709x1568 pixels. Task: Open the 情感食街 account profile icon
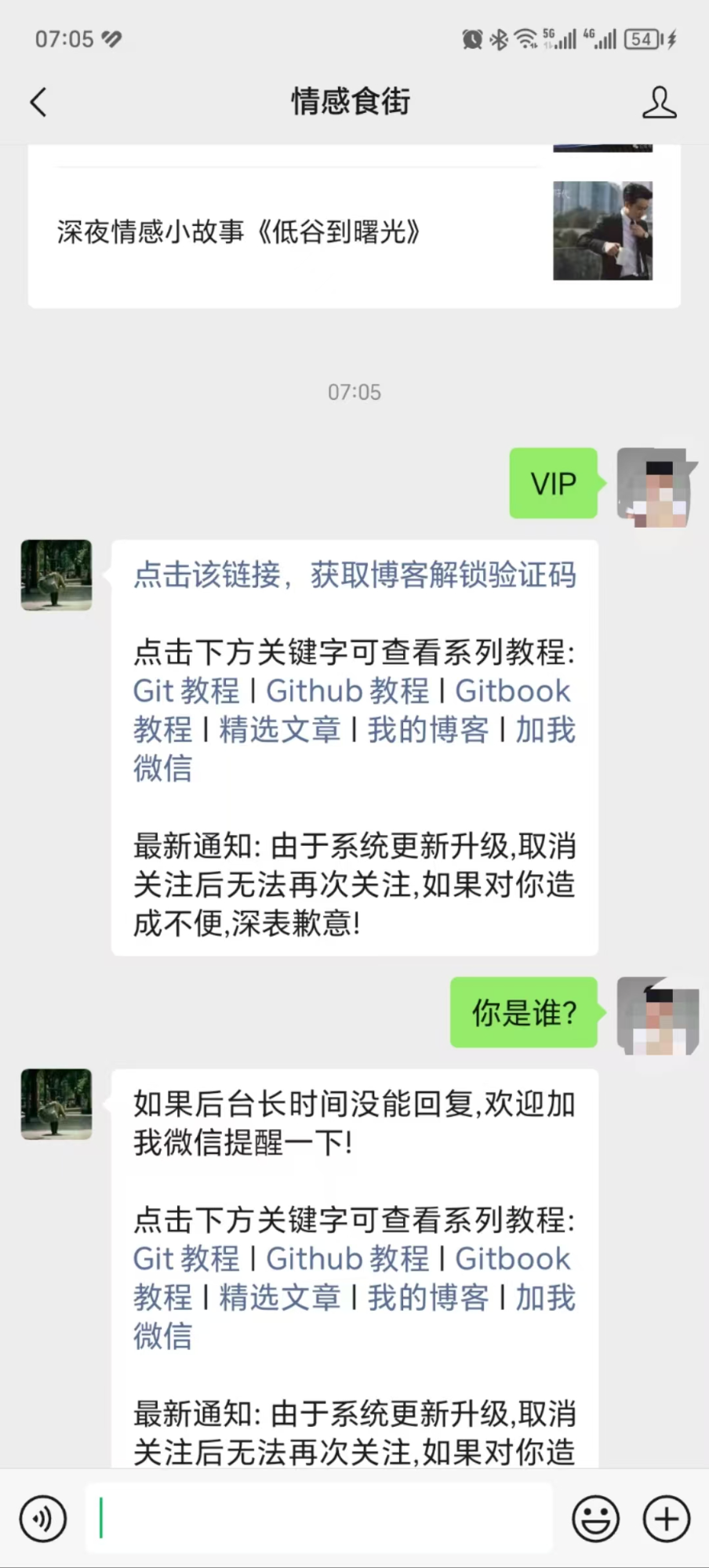point(659,103)
